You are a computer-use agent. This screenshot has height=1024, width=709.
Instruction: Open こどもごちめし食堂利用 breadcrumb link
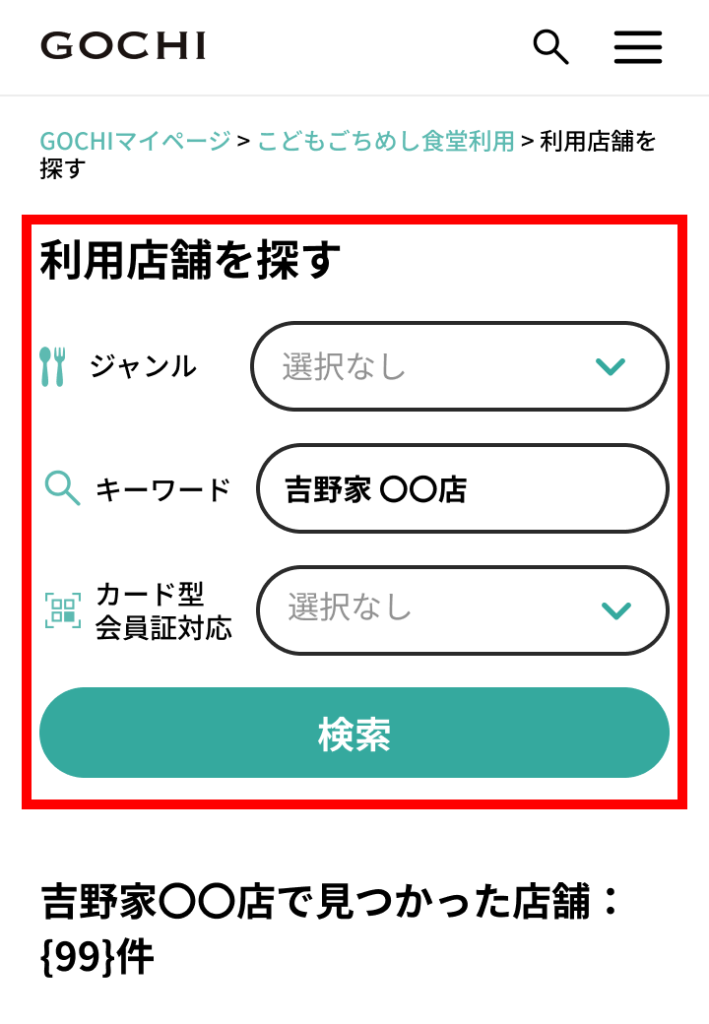[386, 141]
